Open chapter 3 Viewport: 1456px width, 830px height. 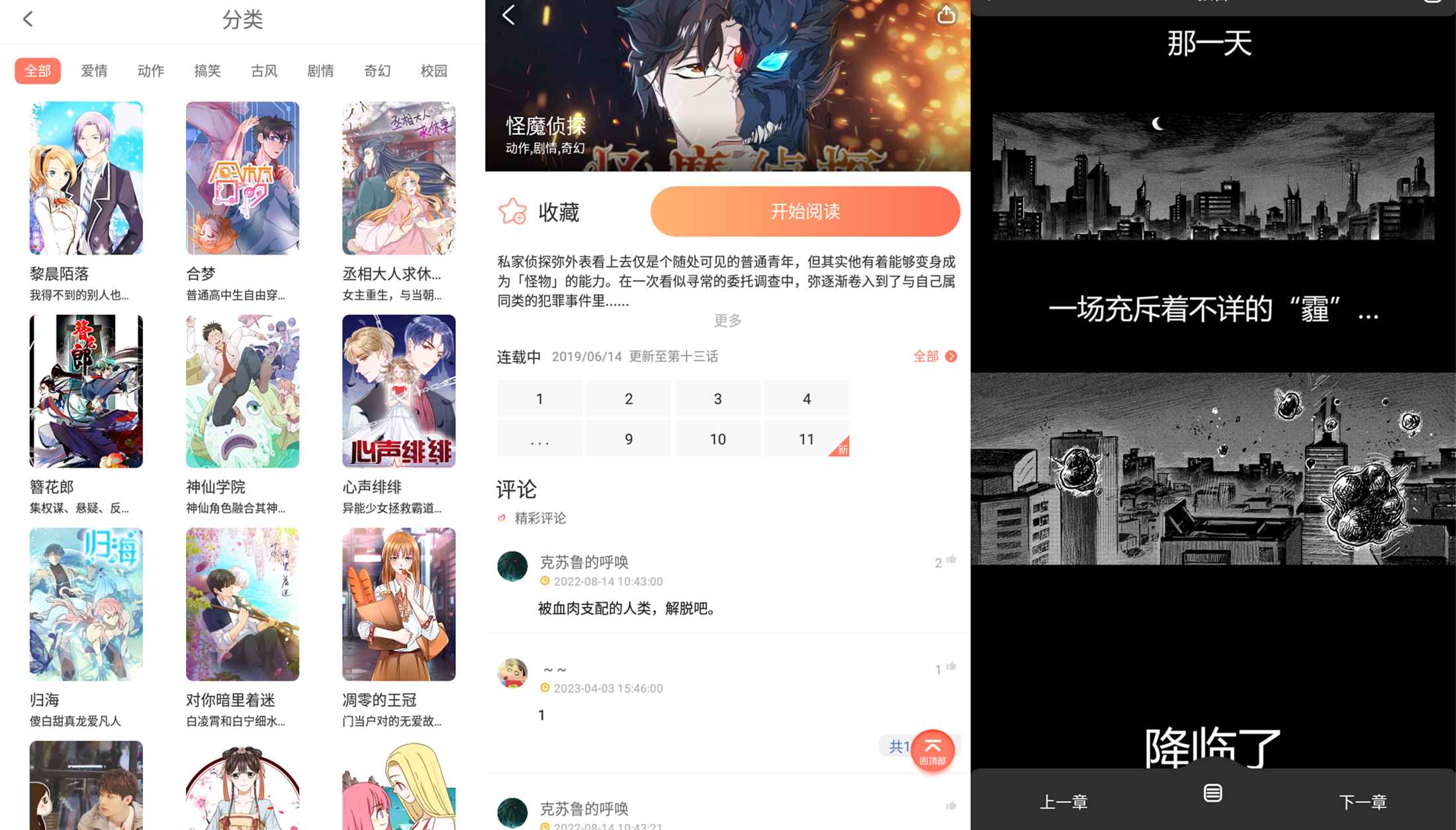(717, 399)
